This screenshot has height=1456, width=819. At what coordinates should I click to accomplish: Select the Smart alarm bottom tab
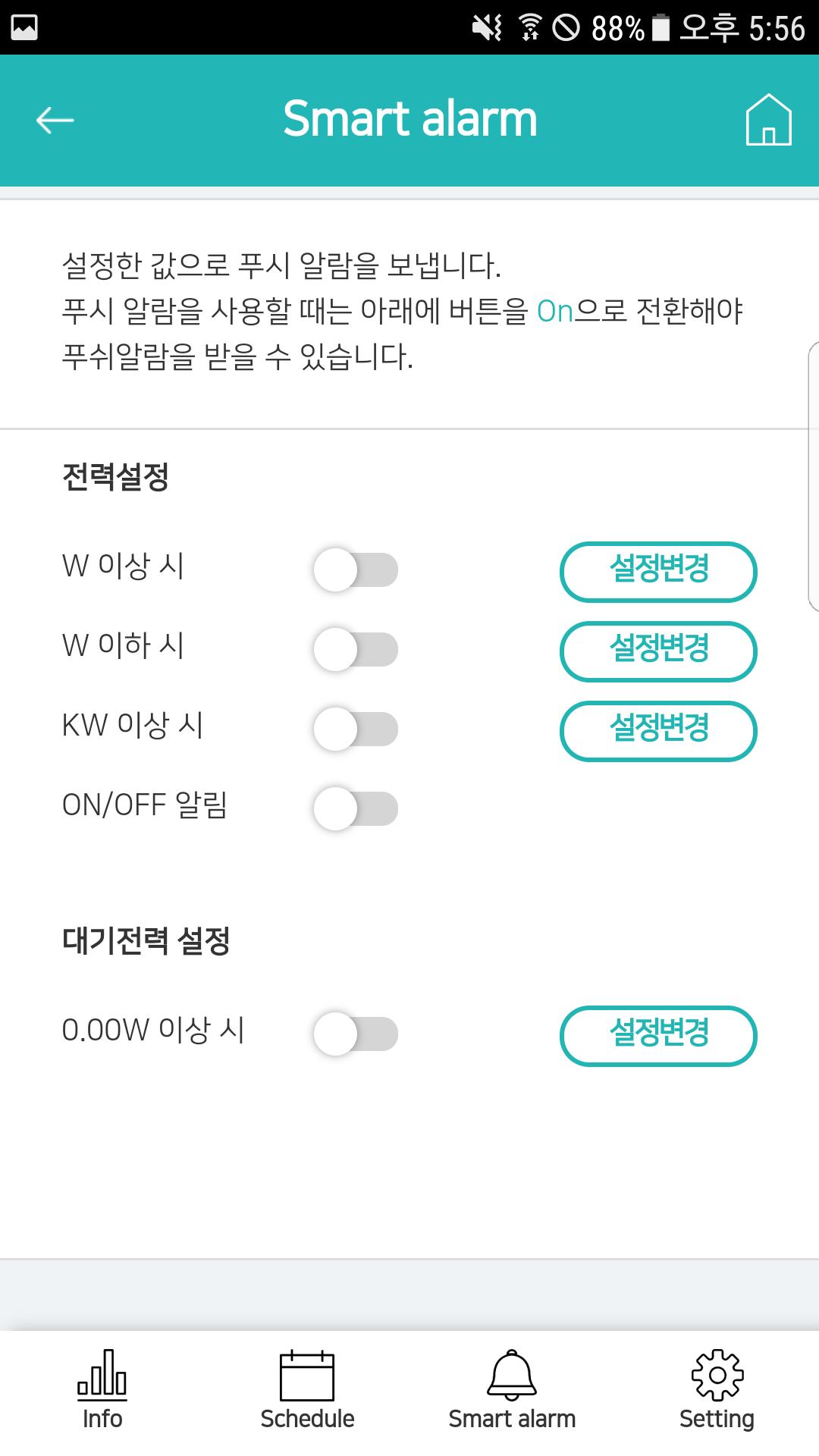[x=512, y=1391]
